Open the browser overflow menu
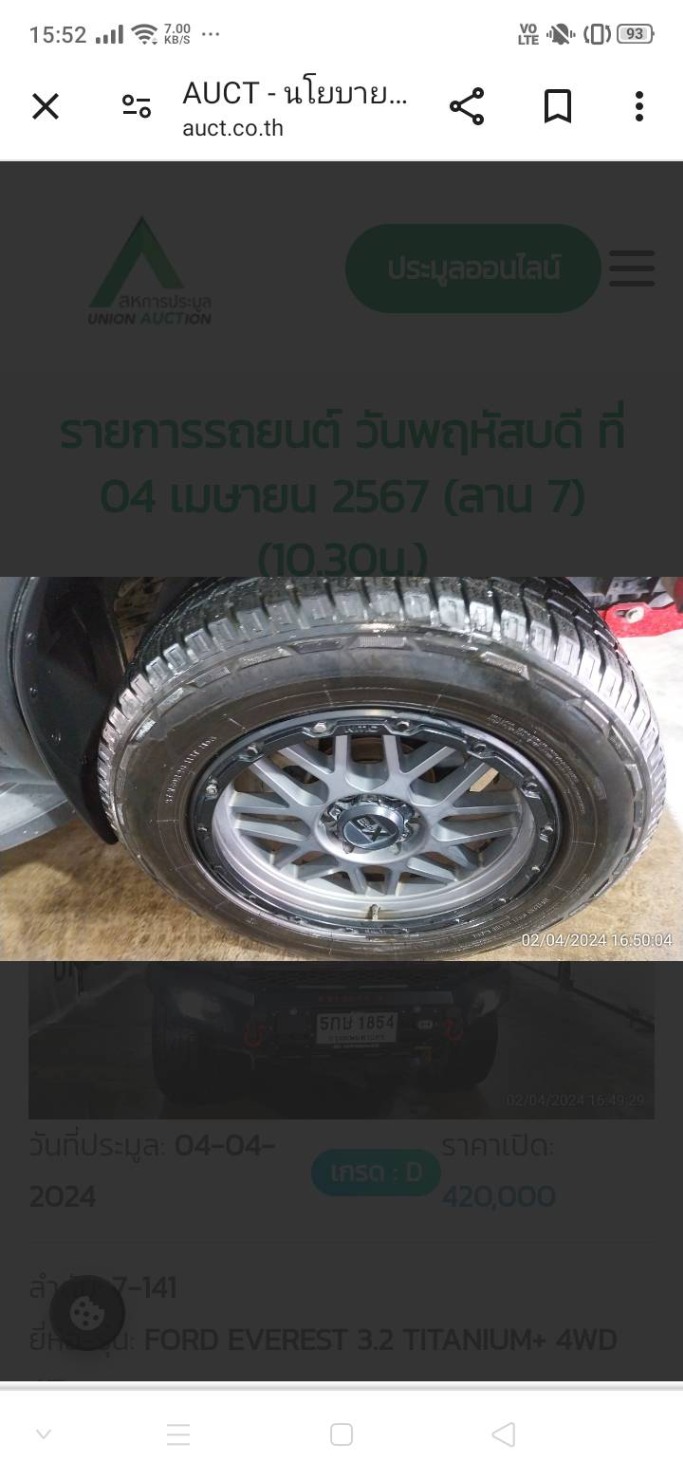Screen dimensions: 683x1480 (639, 106)
